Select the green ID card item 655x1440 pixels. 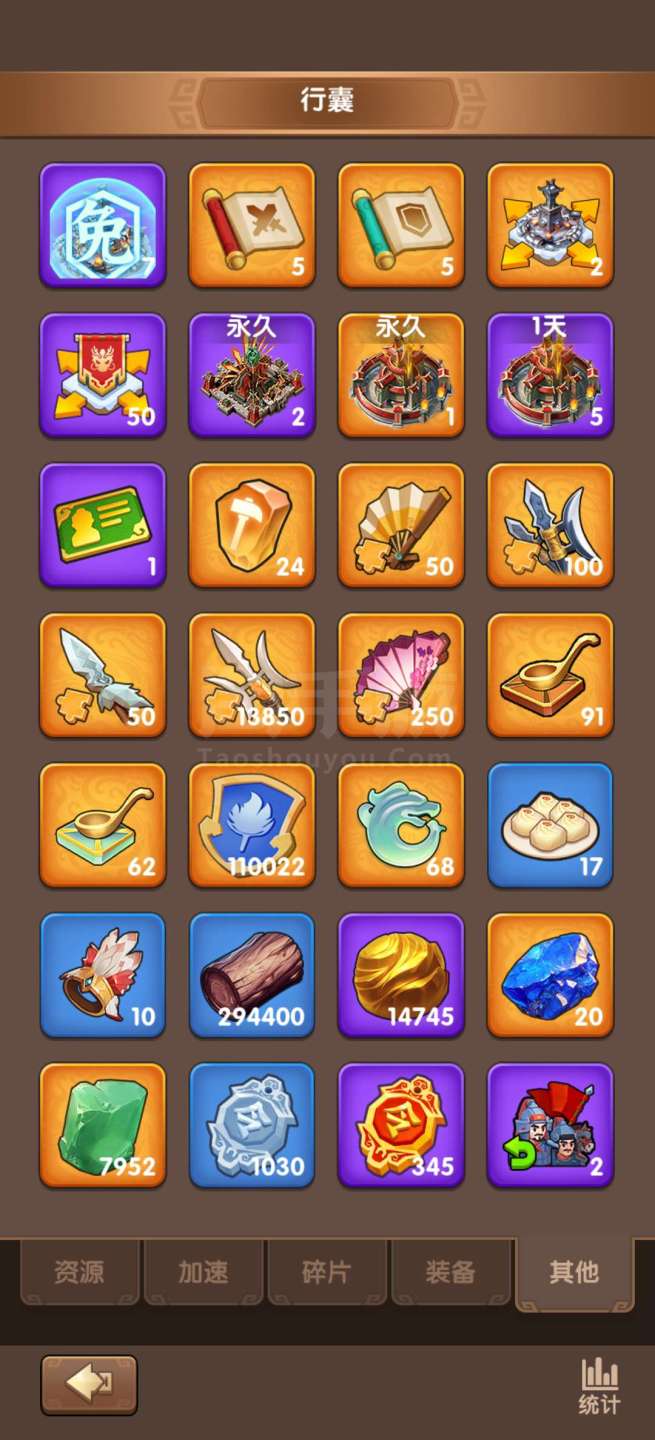[102, 526]
